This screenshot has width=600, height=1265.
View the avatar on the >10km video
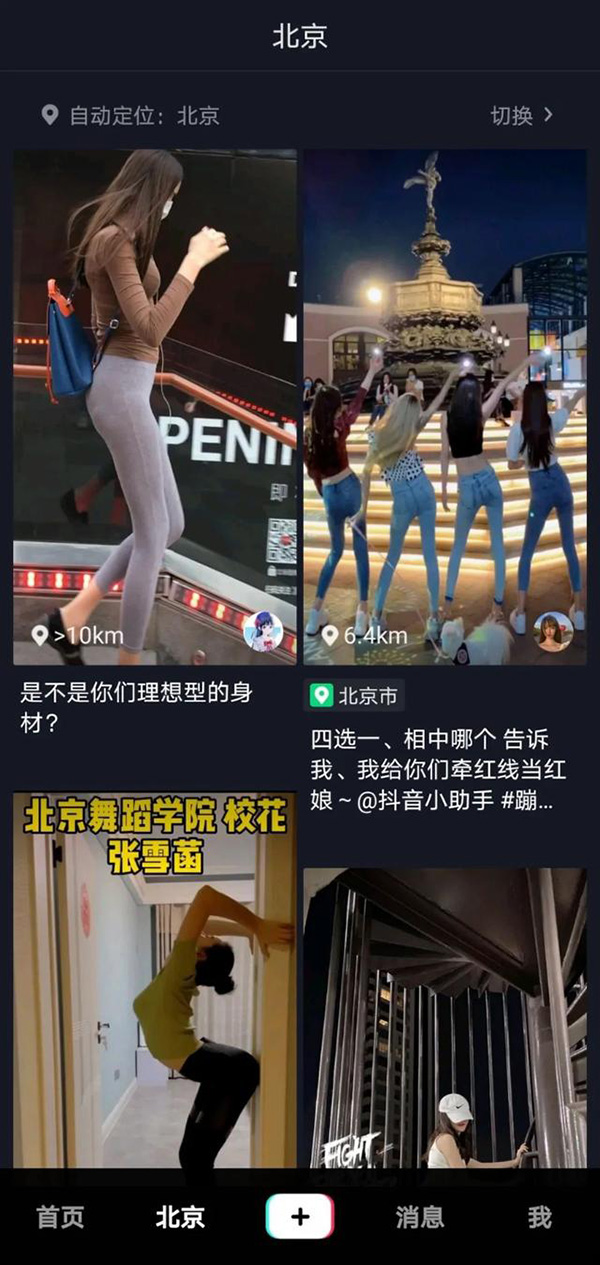tap(263, 632)
